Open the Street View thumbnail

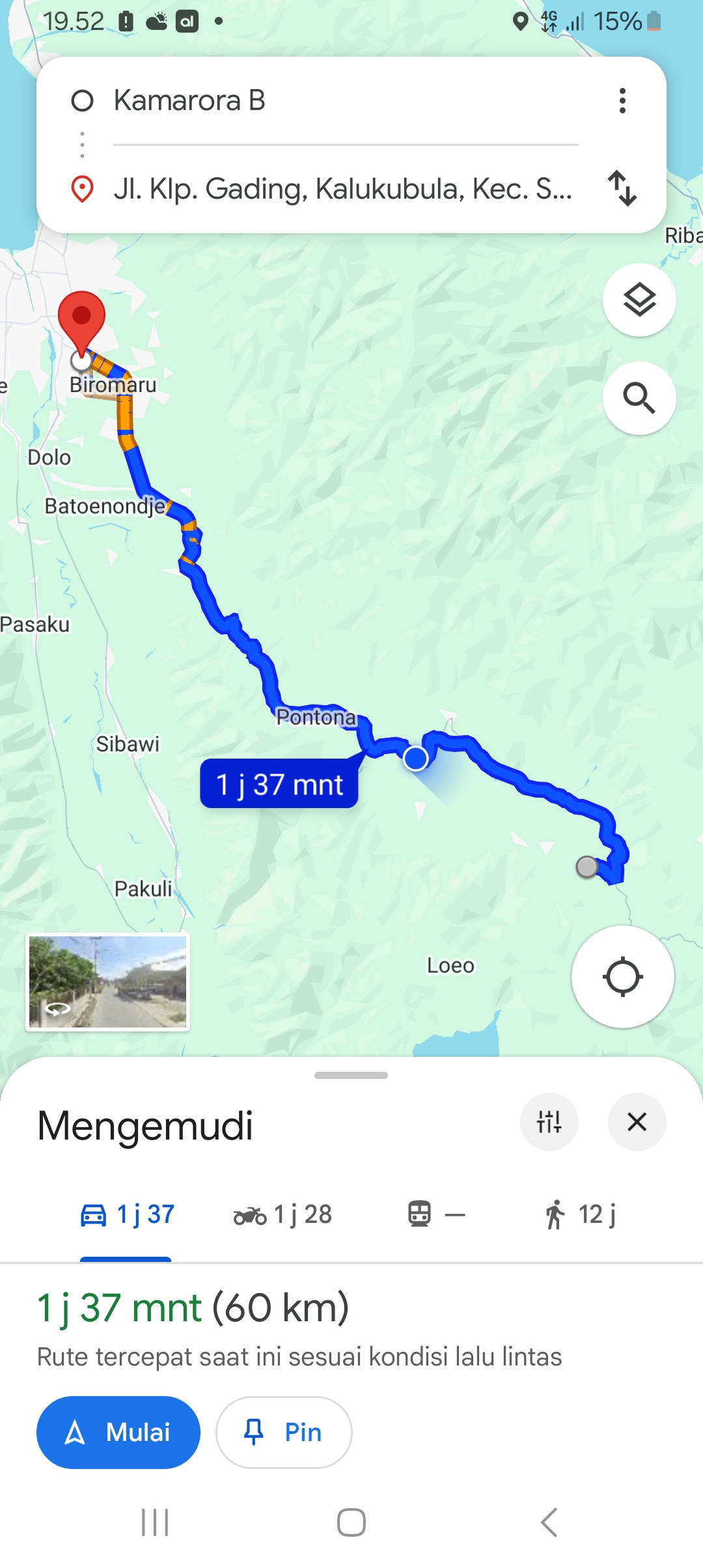tap(107, 982)
